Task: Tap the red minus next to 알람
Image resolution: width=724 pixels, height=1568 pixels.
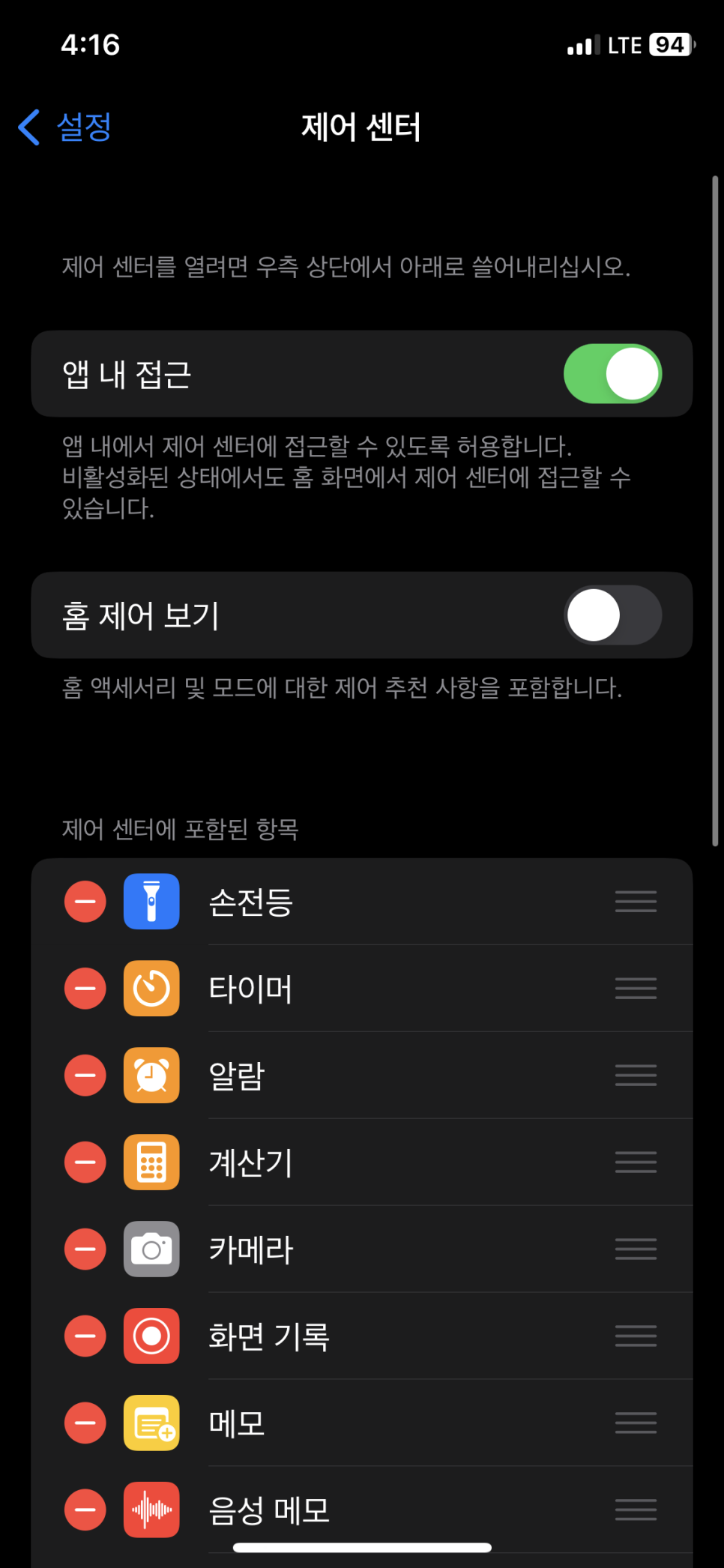Action: pos(85,1076)
